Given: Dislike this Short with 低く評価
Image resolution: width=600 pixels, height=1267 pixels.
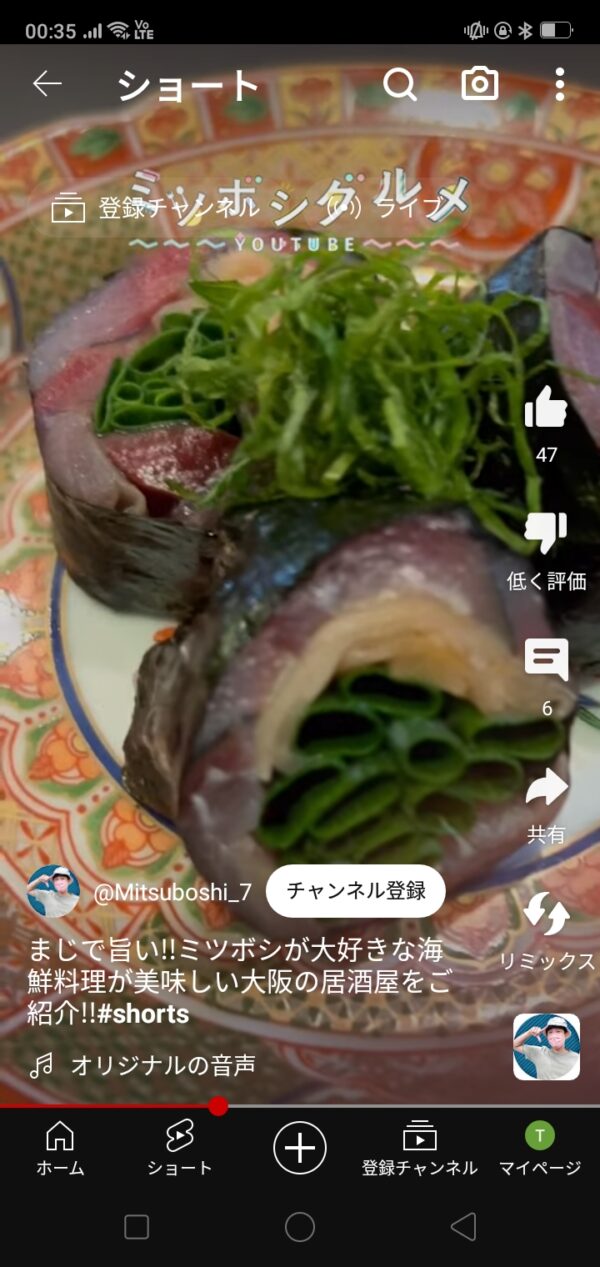Looking at the screenshot, I should (x=546, y=535).
